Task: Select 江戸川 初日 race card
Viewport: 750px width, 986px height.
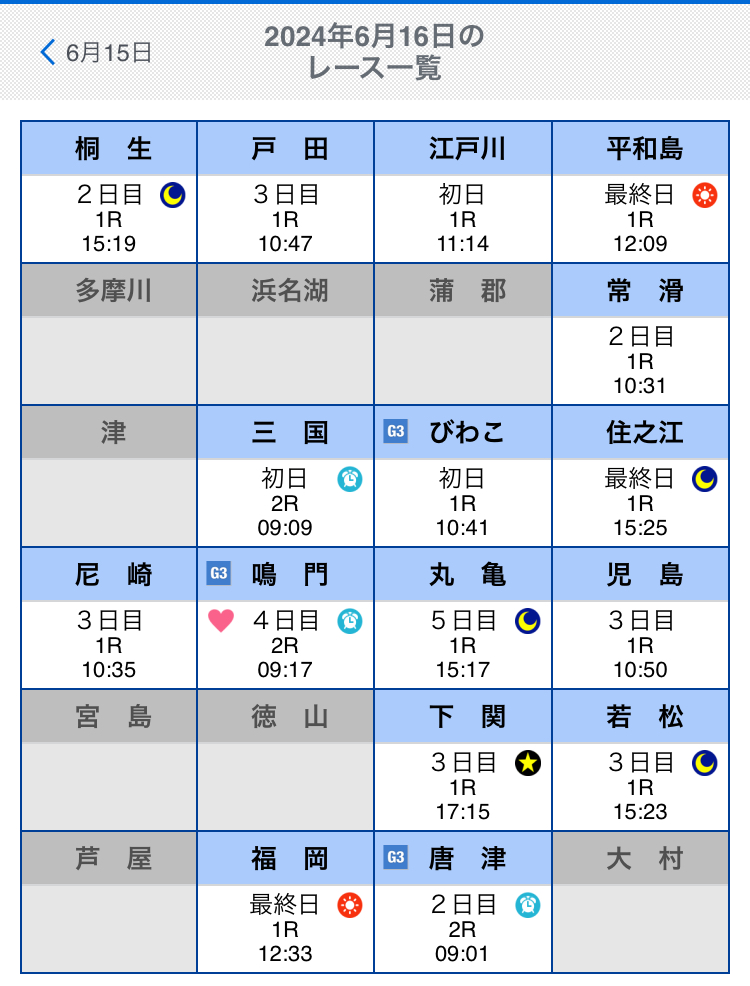Action: click(463, 217)
